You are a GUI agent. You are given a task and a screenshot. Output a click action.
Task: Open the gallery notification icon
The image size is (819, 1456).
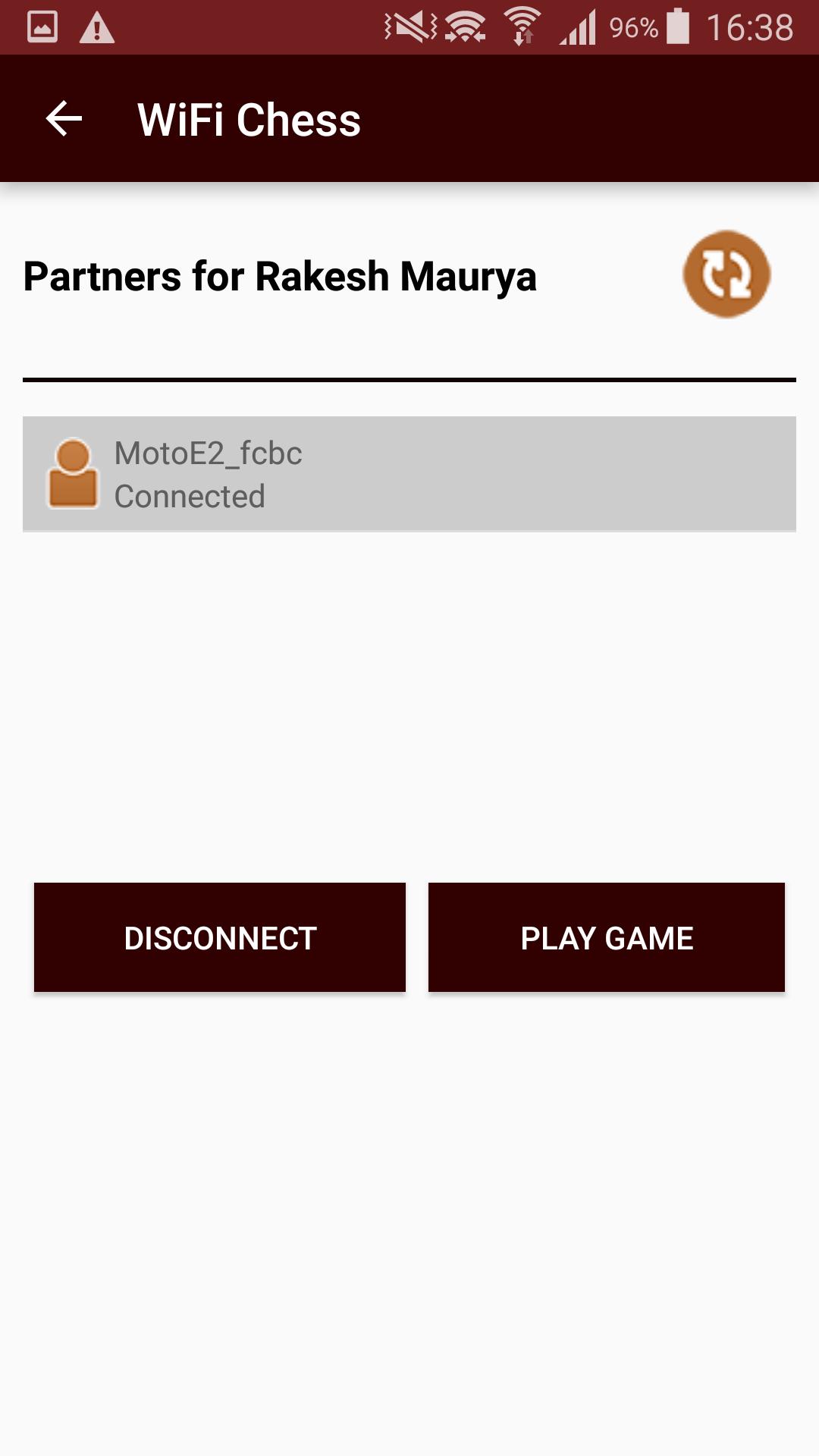[x=42, y=25]
